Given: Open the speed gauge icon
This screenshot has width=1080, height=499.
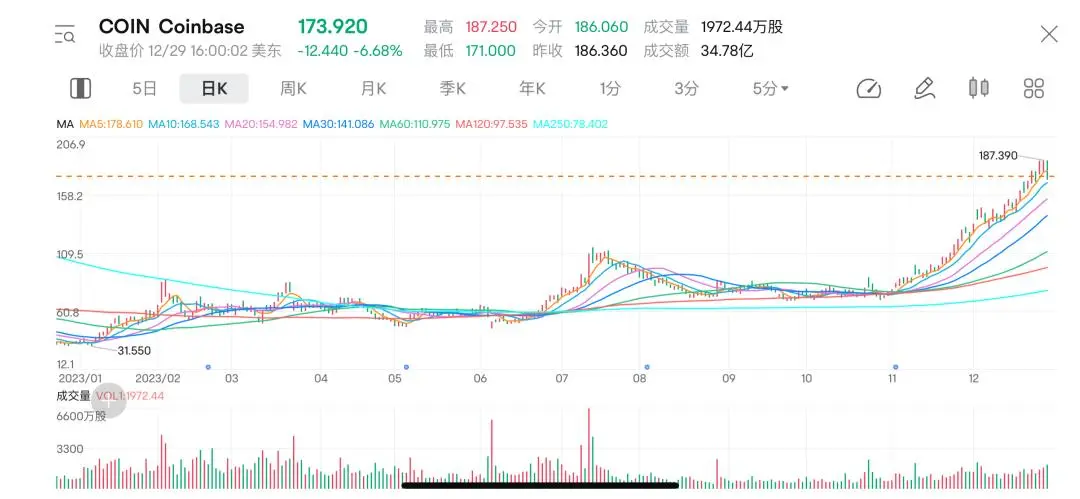Looking at the screenshot, I should [868, 89].
